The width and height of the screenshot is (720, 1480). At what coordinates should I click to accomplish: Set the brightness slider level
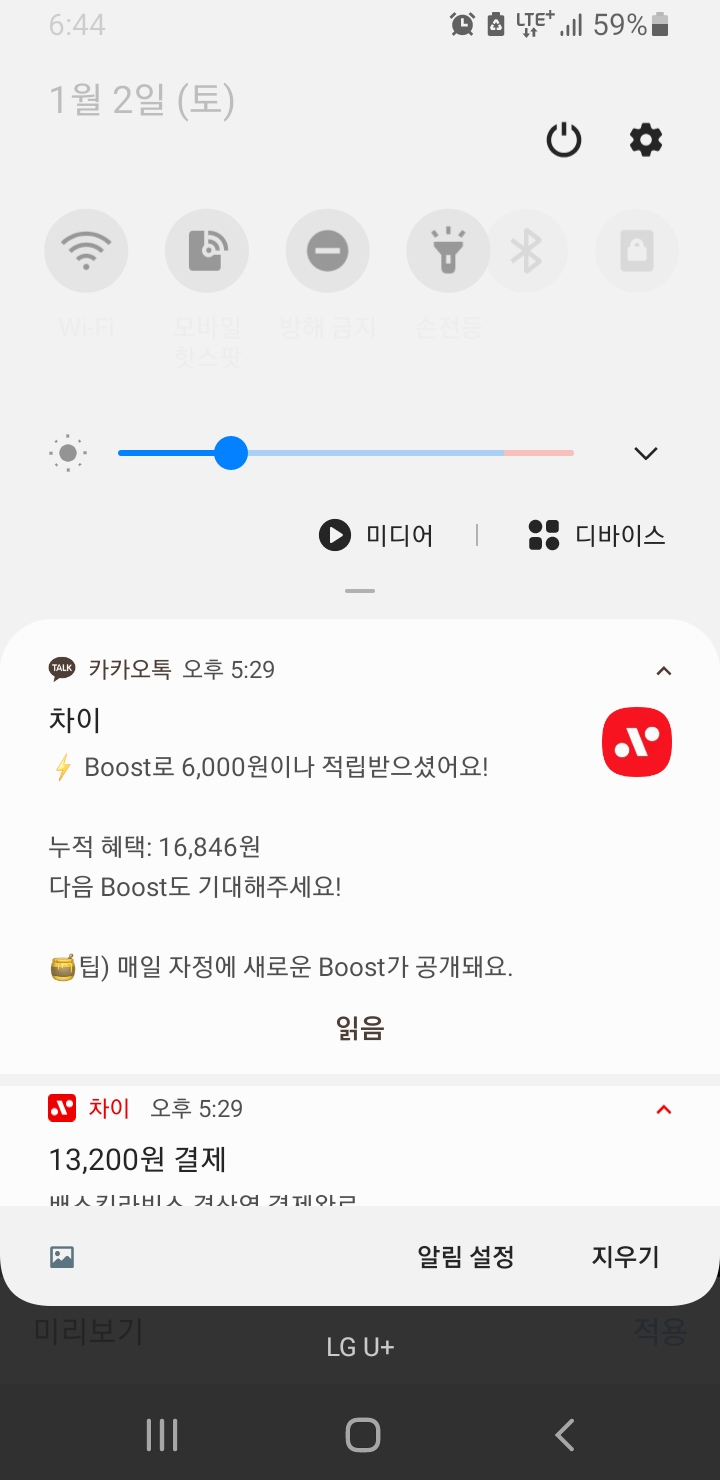tap(231, 453)
